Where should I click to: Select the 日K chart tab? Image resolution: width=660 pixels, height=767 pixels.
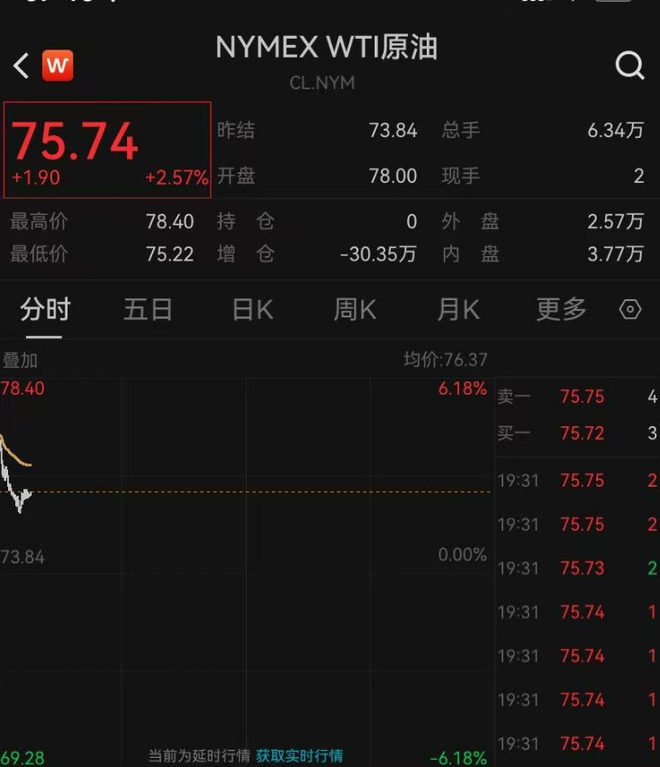252,310
